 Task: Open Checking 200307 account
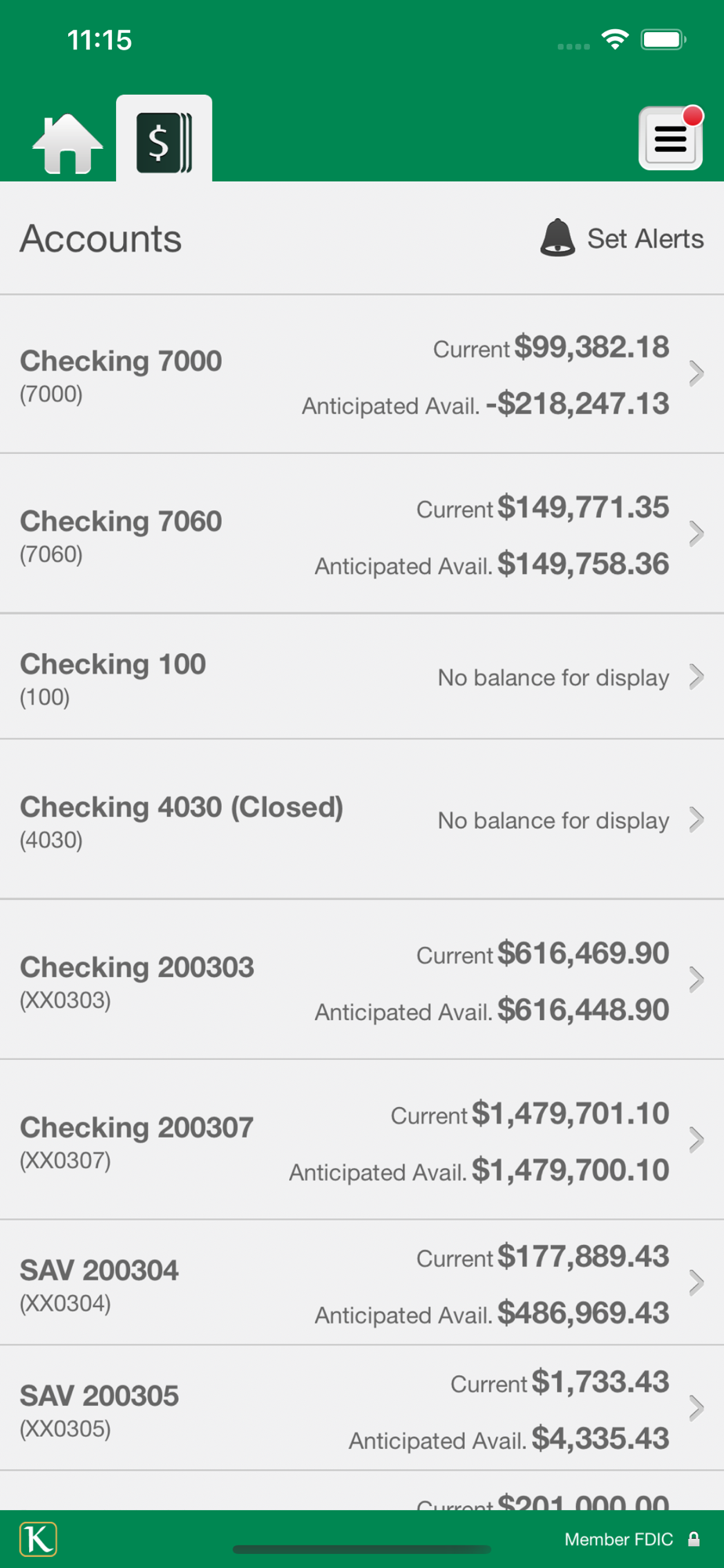coord(361,1141)
